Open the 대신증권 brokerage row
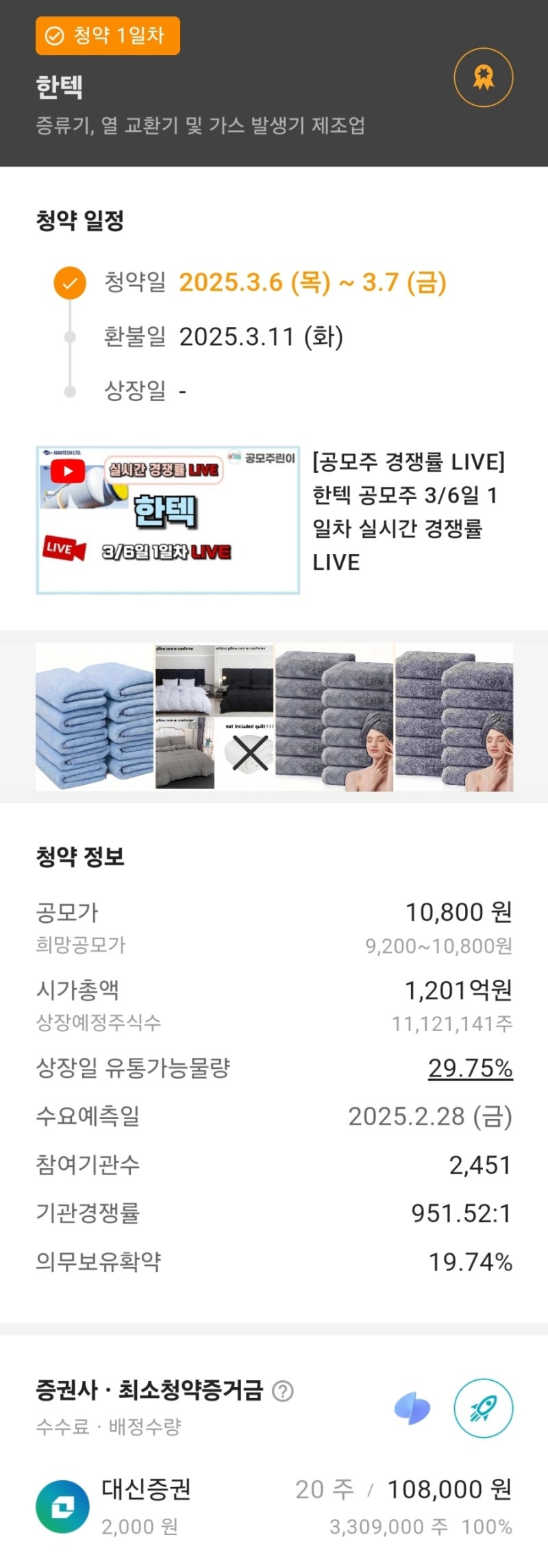Viewport: 548px width, 1568px height. tap(274, 1507)
